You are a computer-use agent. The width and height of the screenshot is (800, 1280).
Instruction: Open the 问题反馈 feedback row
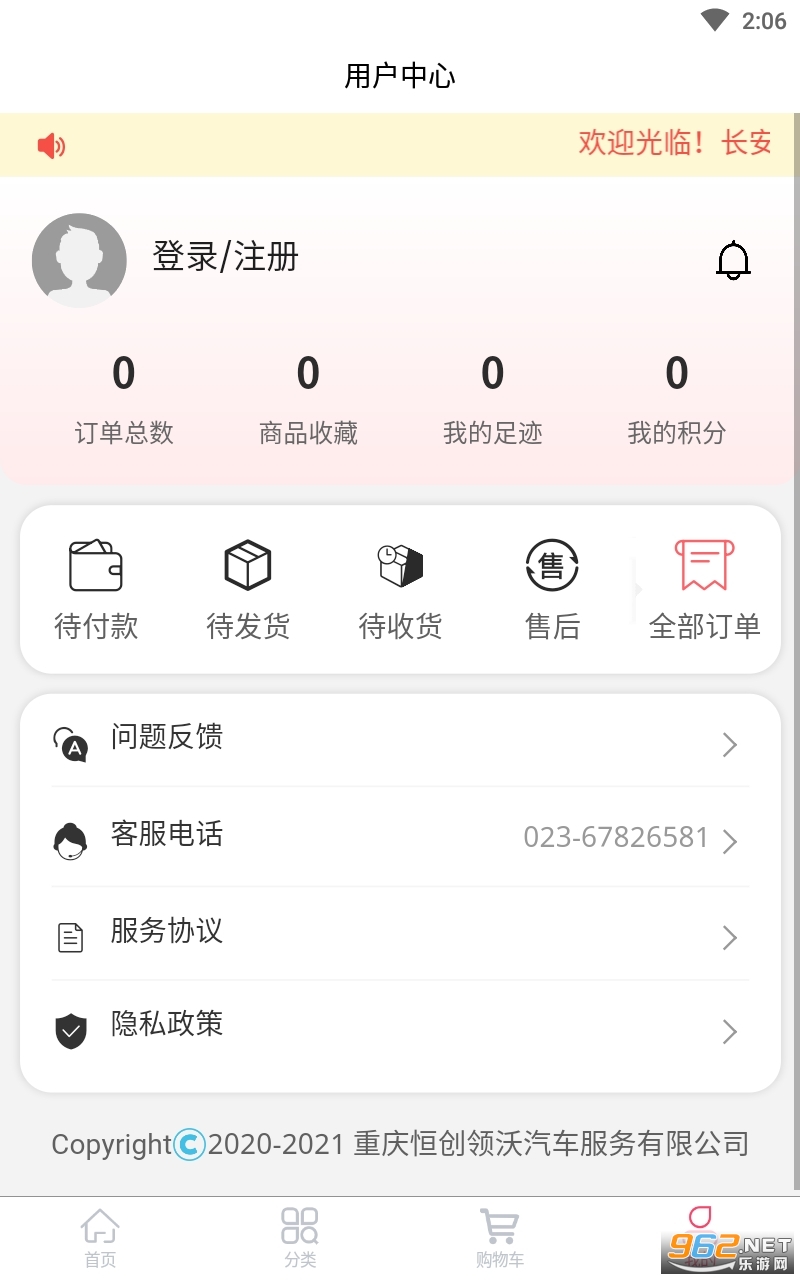tap(400, 742)
